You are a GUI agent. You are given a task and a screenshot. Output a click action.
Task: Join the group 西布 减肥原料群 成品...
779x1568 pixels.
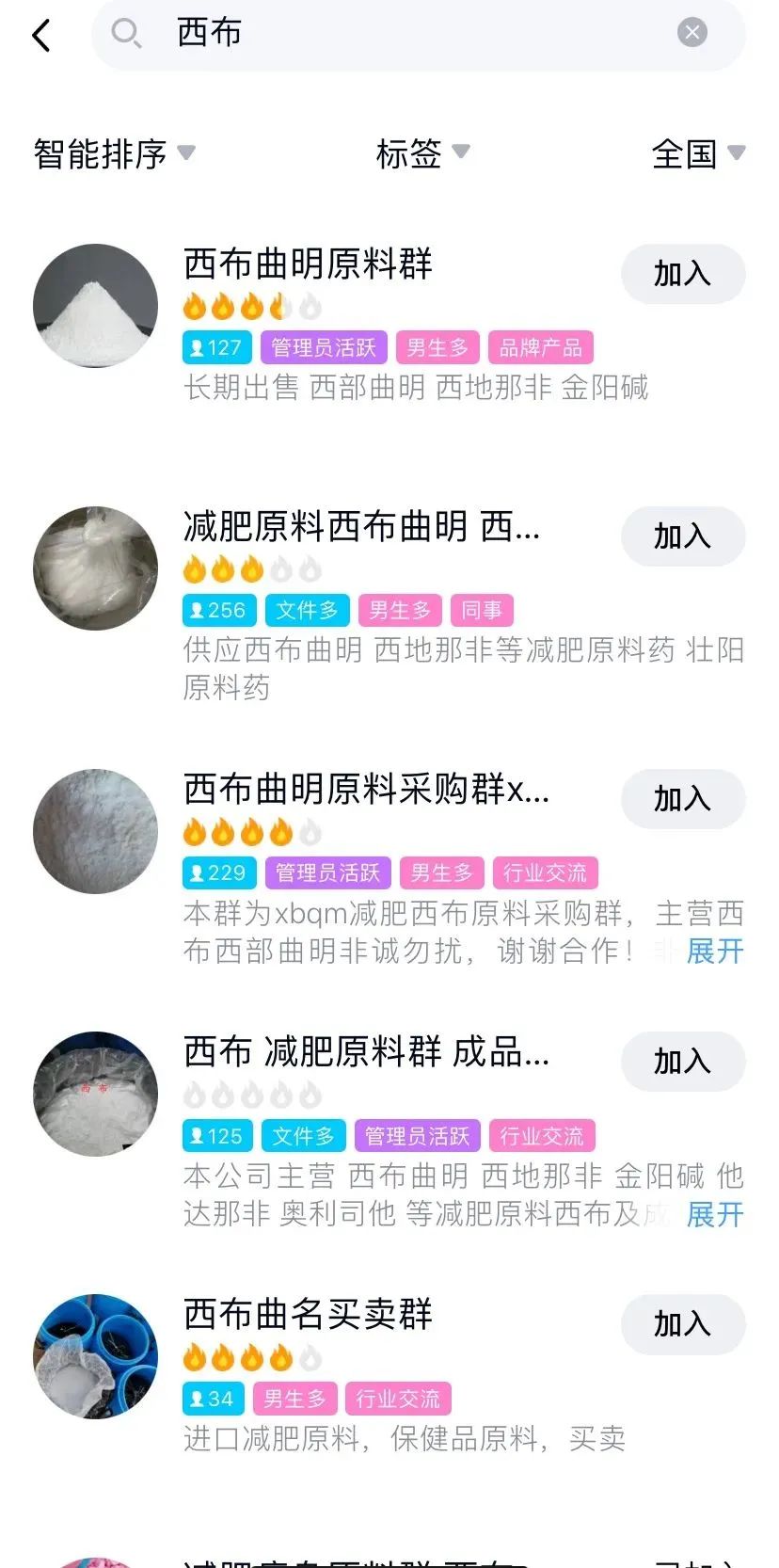pyautogui.click(x=683, y=1062)
